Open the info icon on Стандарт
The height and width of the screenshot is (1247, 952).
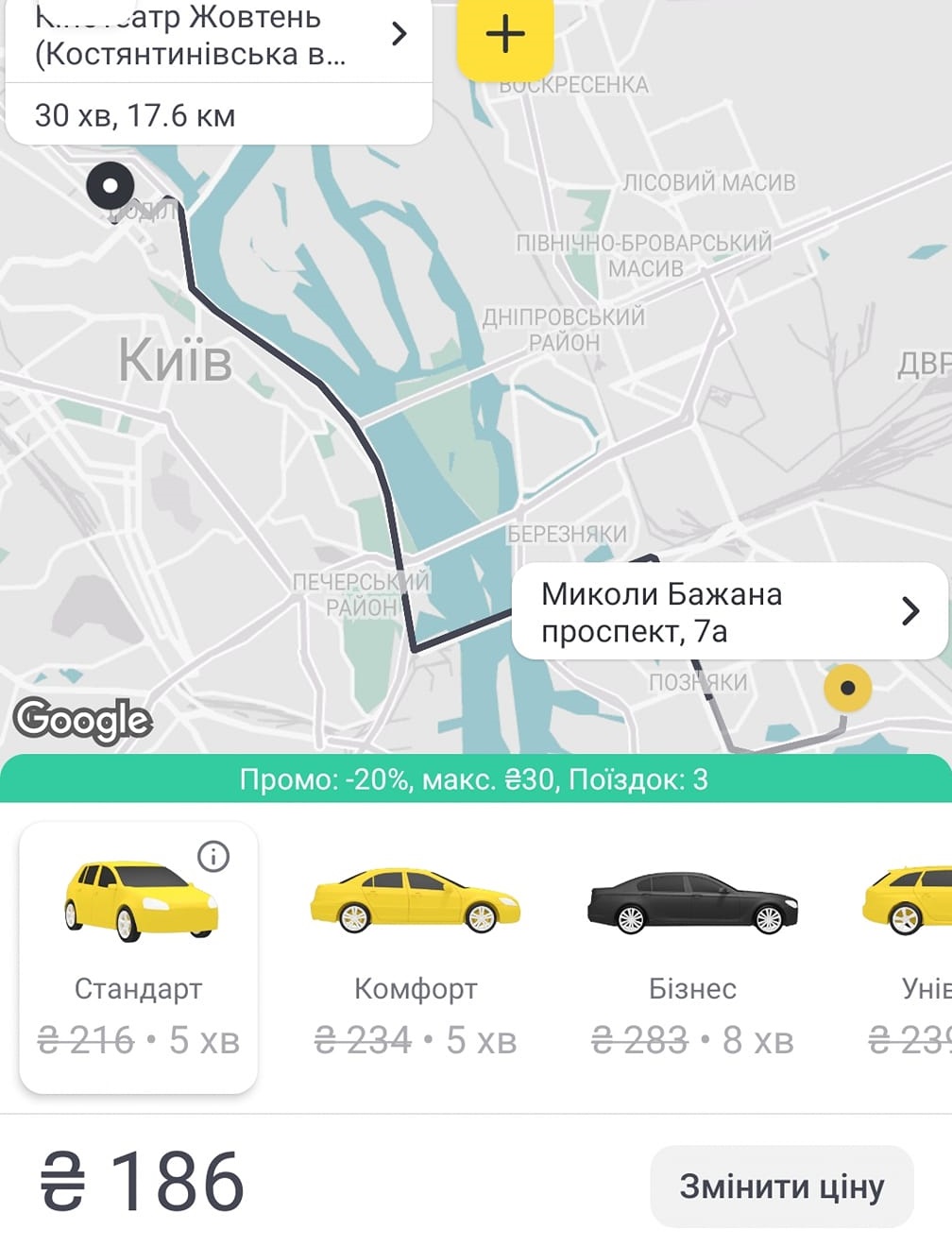[x=213, y=856]
